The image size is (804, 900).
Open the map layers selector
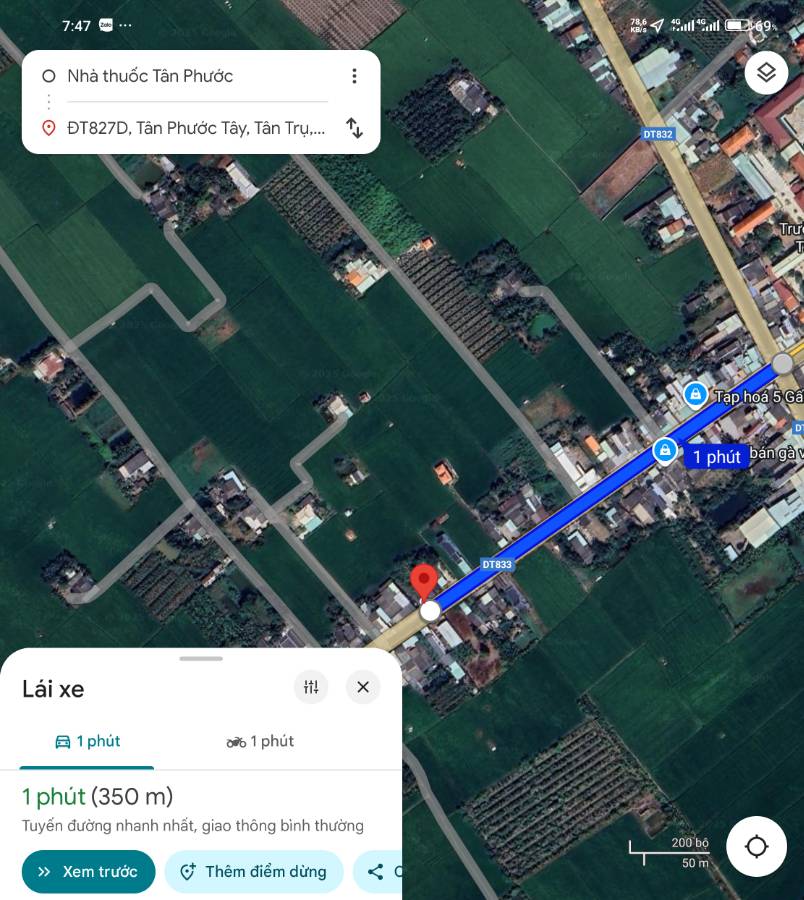tap(766, 72)
